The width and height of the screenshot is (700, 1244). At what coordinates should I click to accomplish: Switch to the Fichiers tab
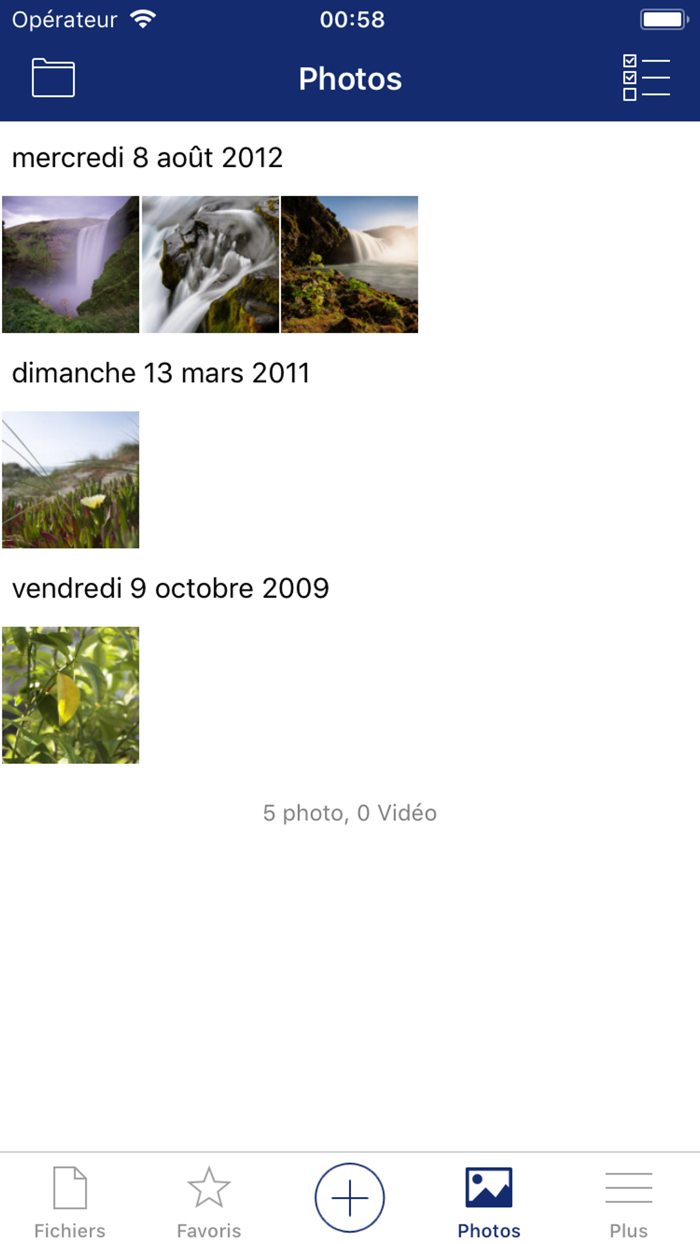(70, 1201)
